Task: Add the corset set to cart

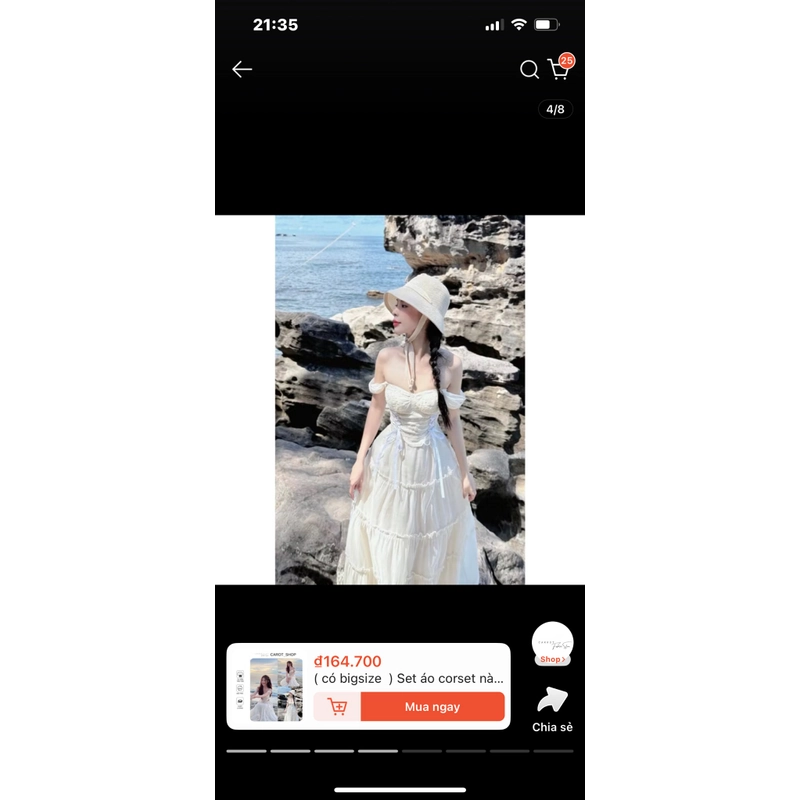Action: tap(337, 706)
